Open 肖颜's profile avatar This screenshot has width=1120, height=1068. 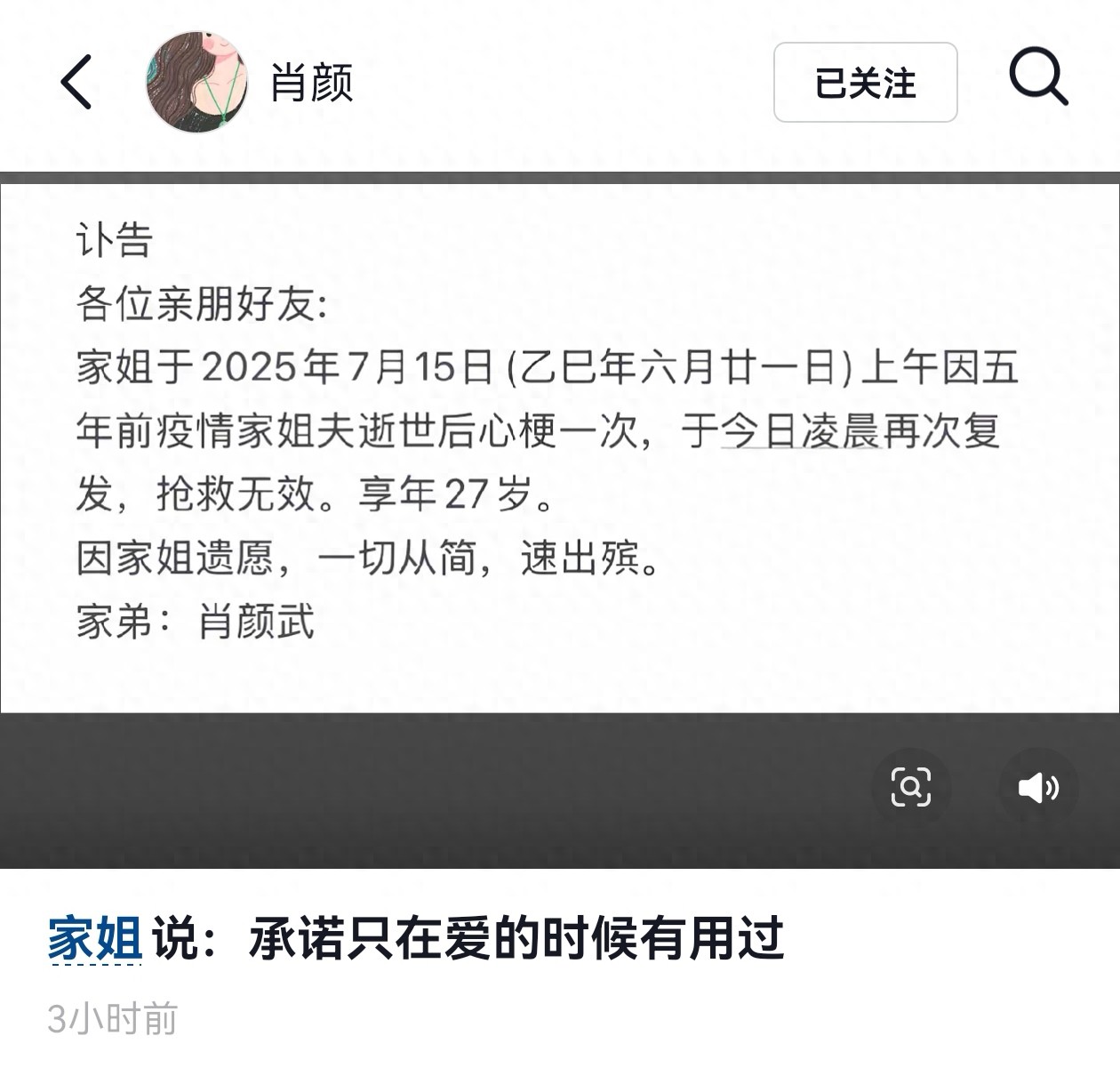pyautogui.click(x=196, y=83)
